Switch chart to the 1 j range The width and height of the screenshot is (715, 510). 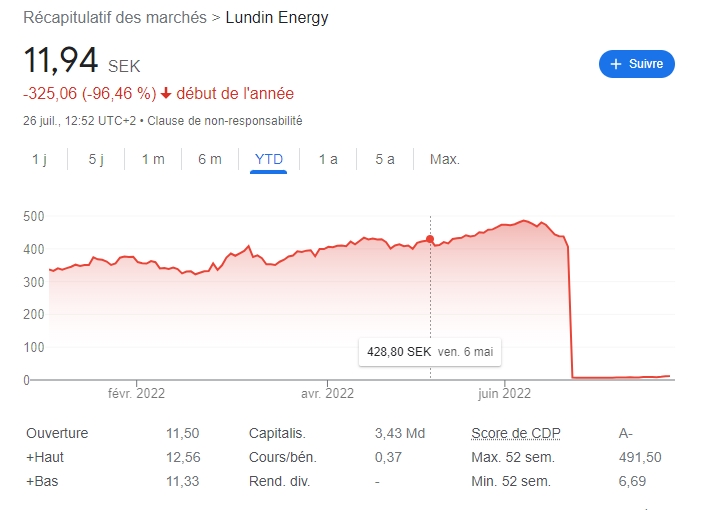tap(39, 159)
